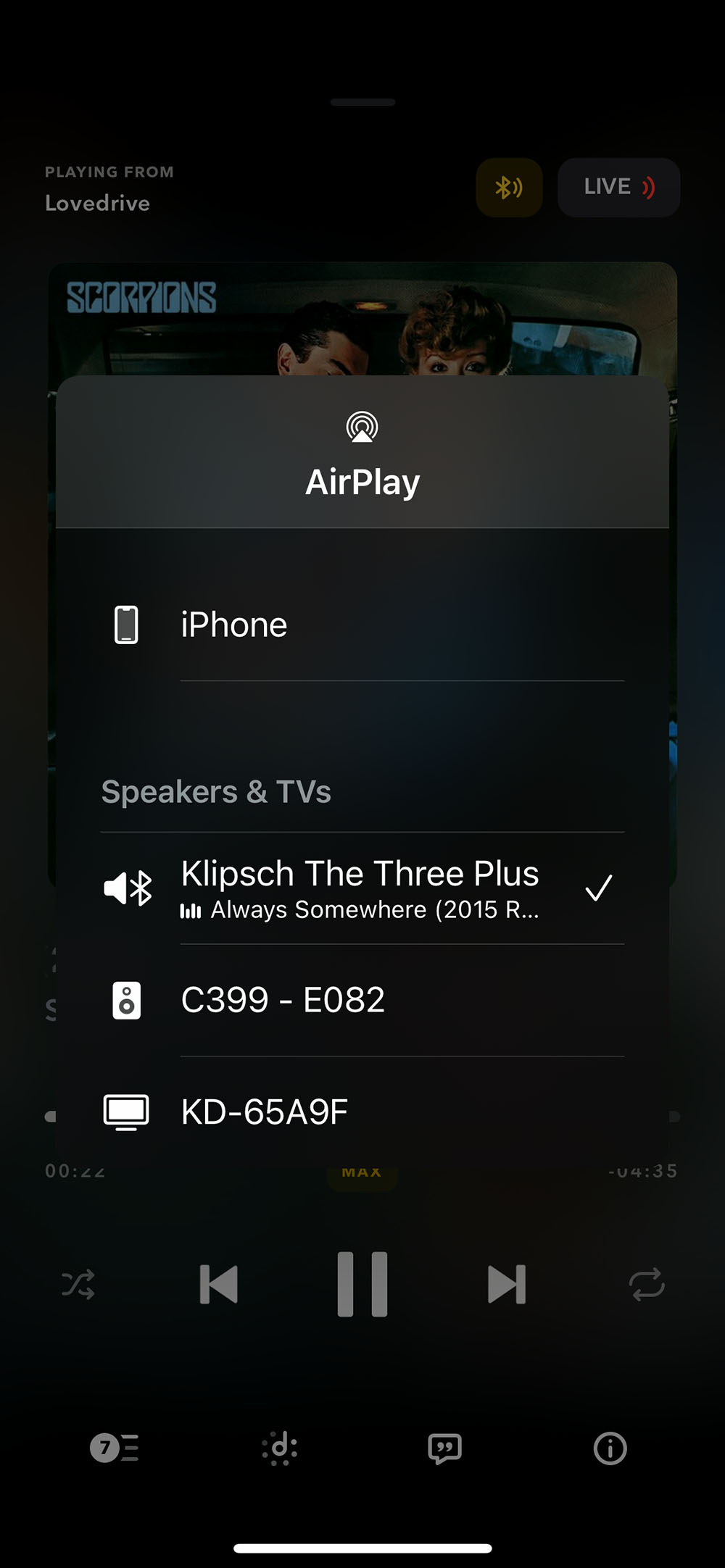Image resolution: width=725 pixels, height=1568 pixels.
Task: Go back to the previous track
Action: pyautogui.click(x=218, y=1285)
